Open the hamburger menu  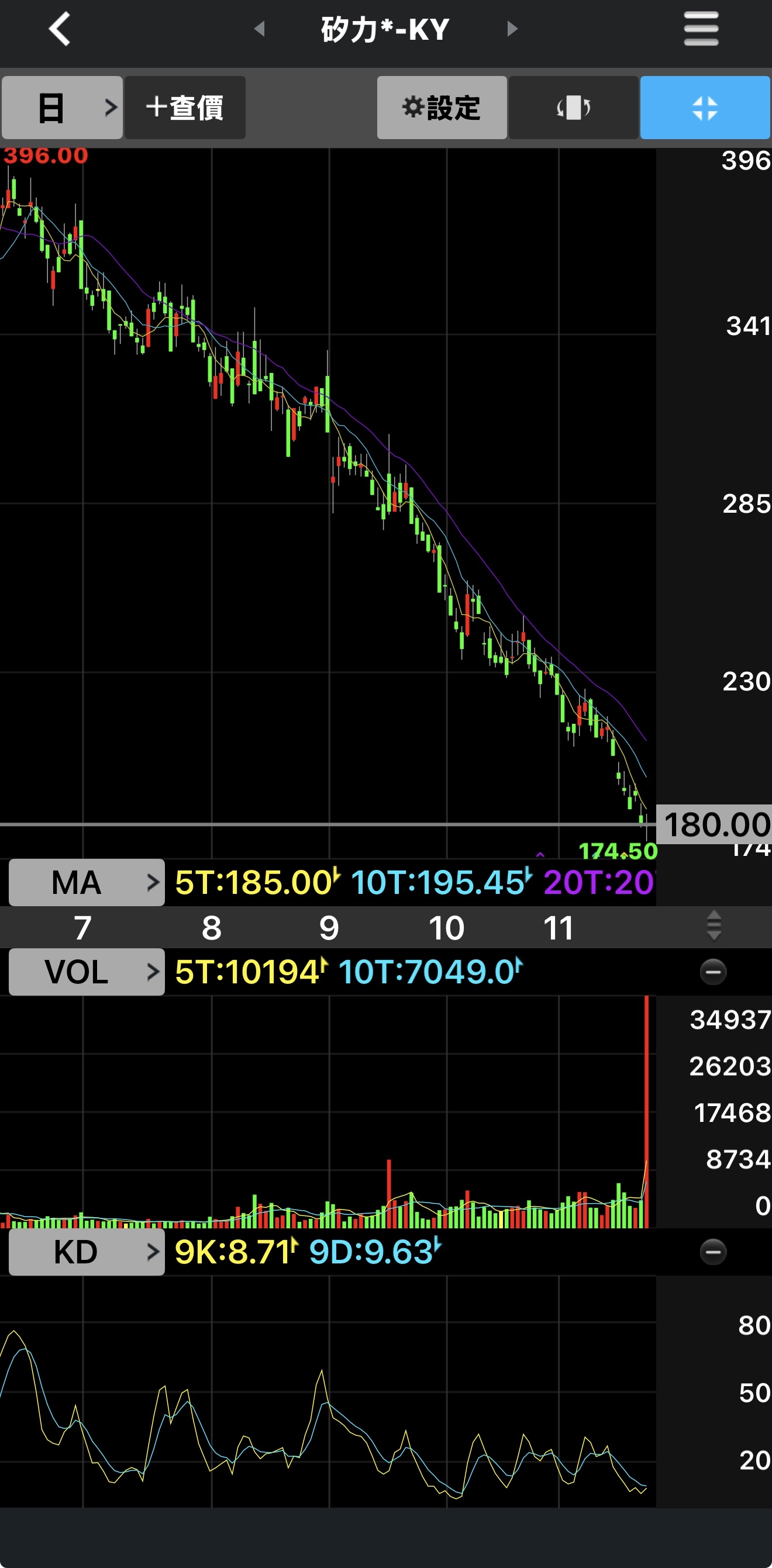701,29
